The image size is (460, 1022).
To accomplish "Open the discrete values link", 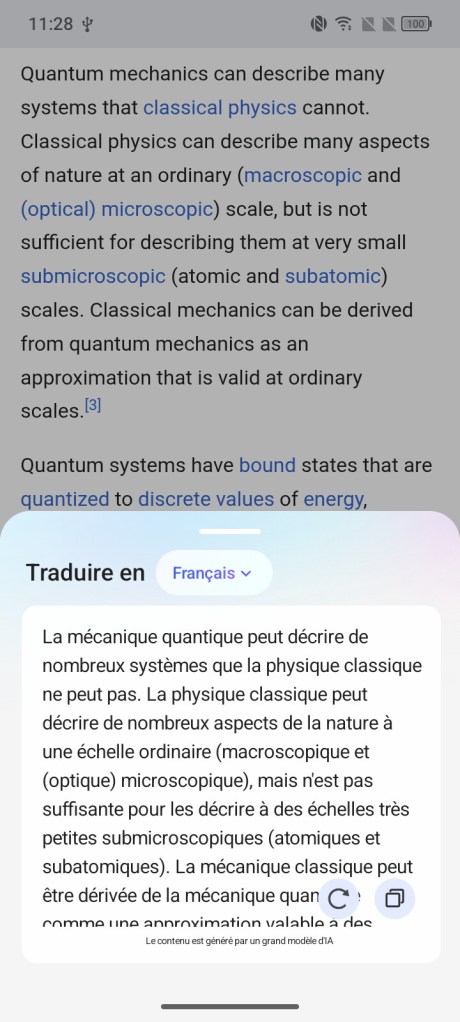I will (206, 499).
